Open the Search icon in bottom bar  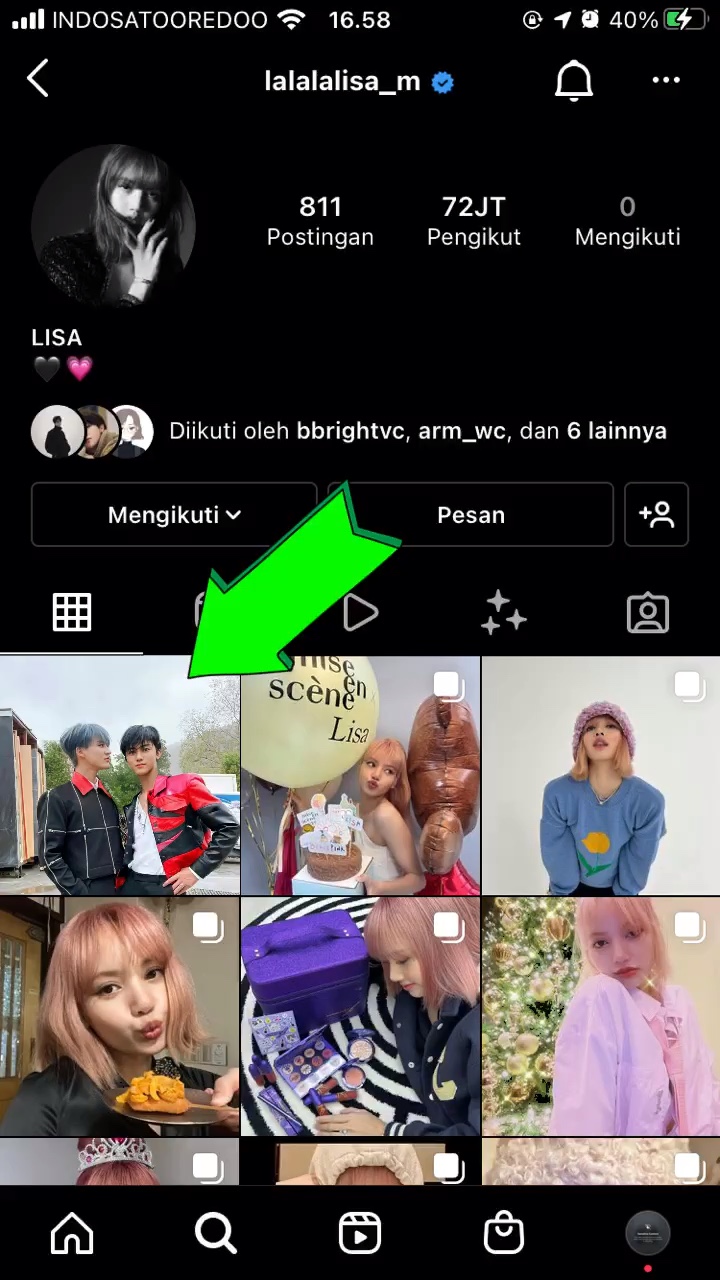tap(216, 1232)
